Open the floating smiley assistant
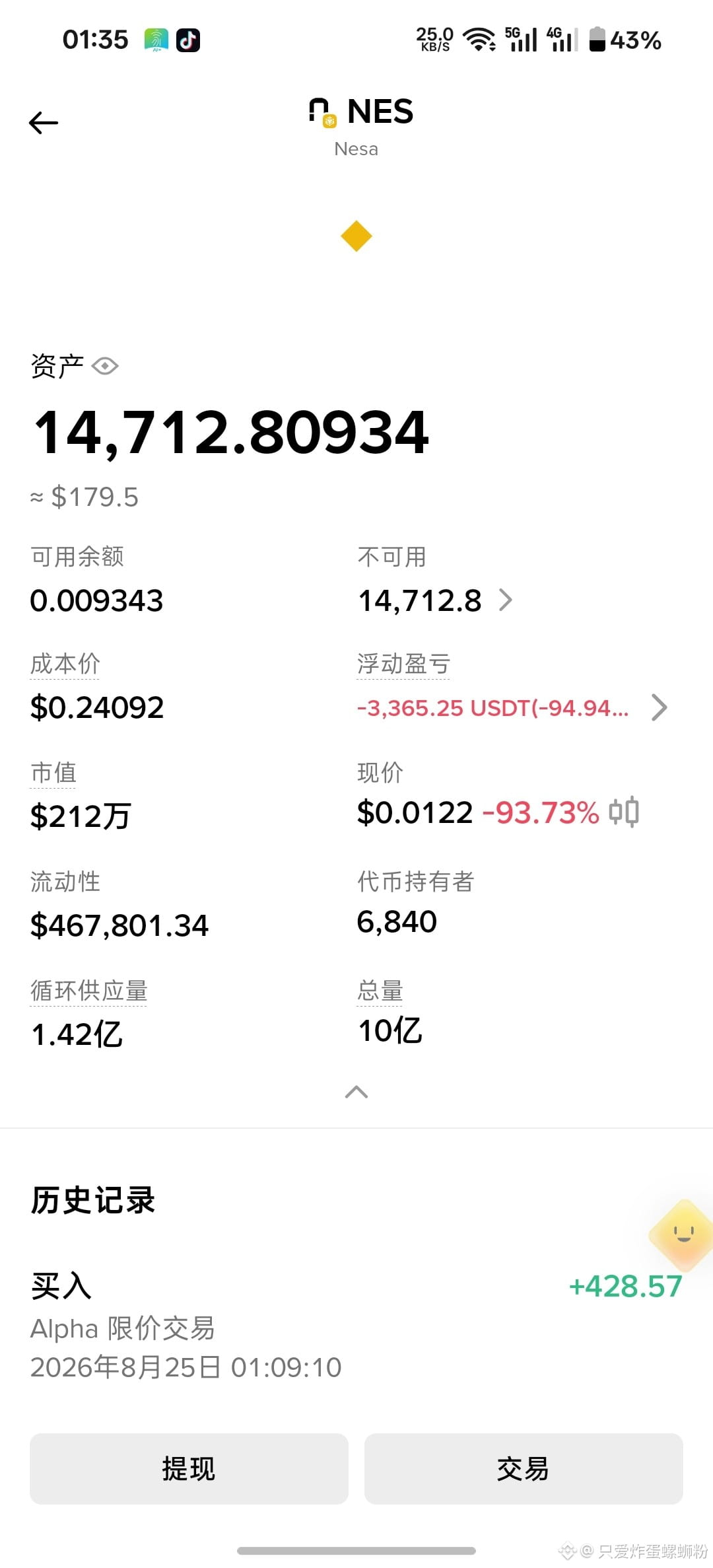Screen dimensions: 713x1568 coord(683,1234)
